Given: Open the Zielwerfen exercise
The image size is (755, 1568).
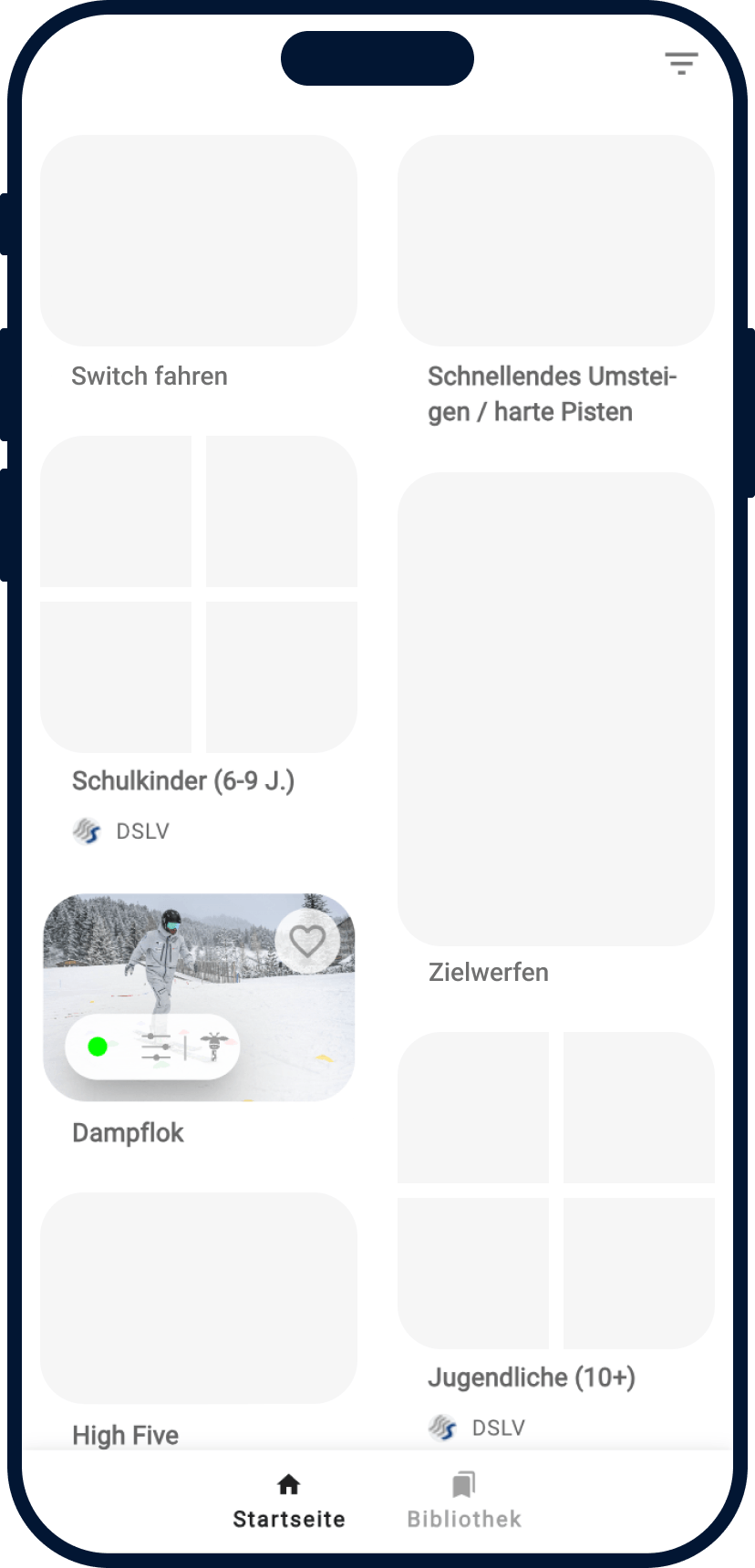Looking at the screenshot, I should (x=556, y=707).
